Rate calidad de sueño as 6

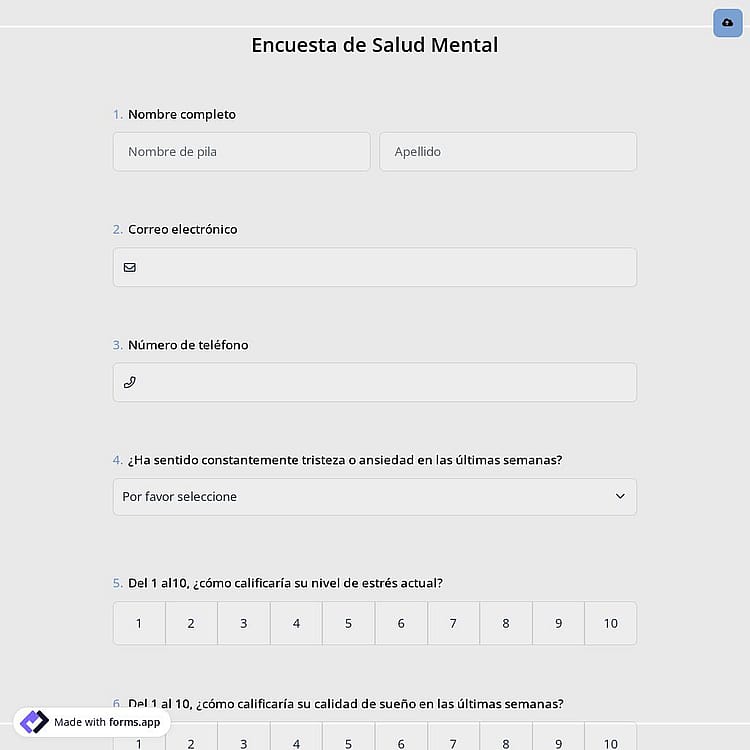click(x=401, y=739)
